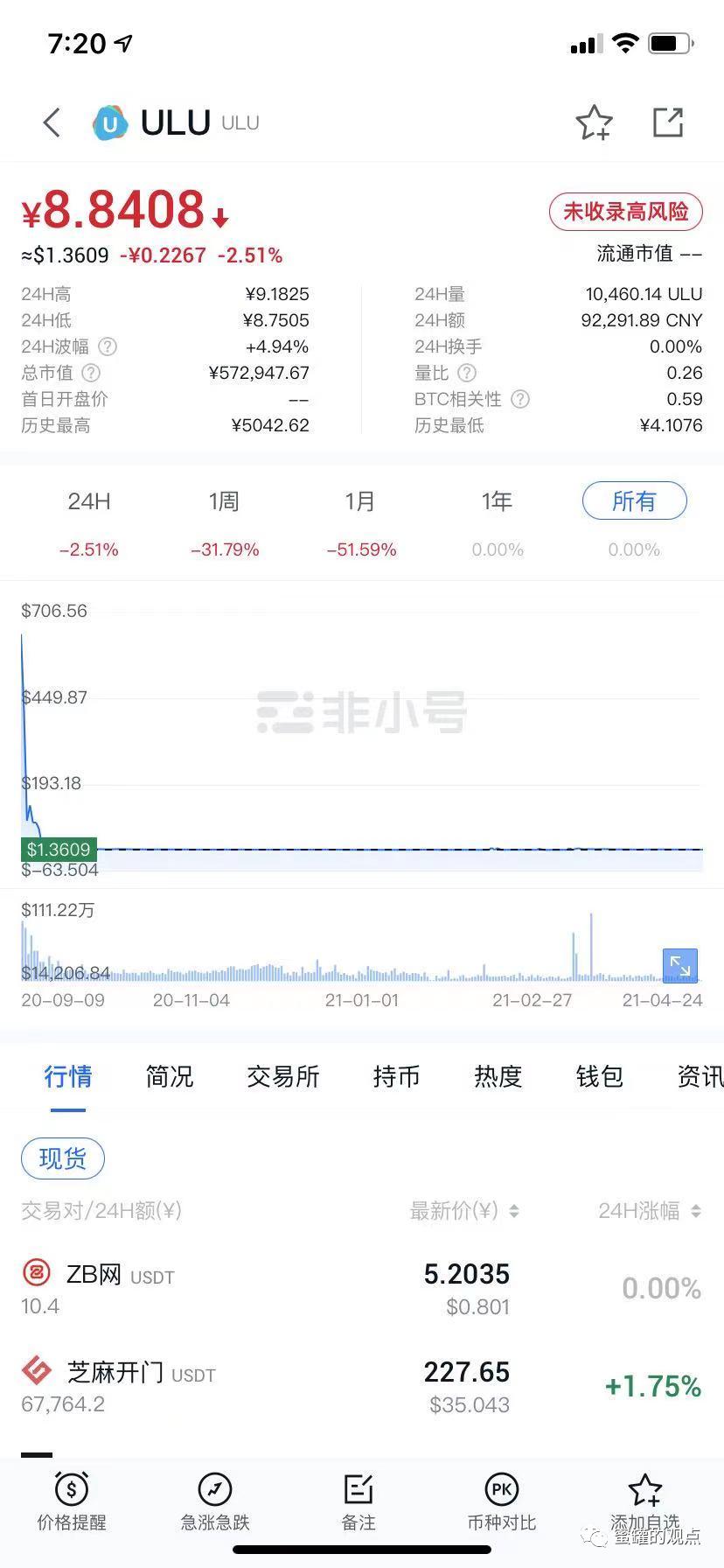Switch to the 交易所 tab

[282, 1077]
